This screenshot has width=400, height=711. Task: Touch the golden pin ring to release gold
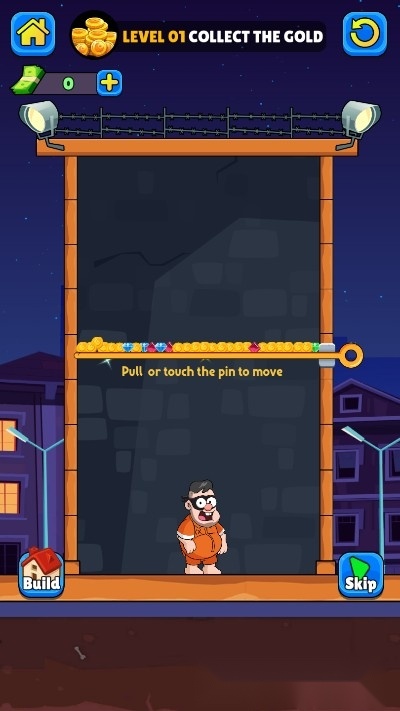(351, 356)
